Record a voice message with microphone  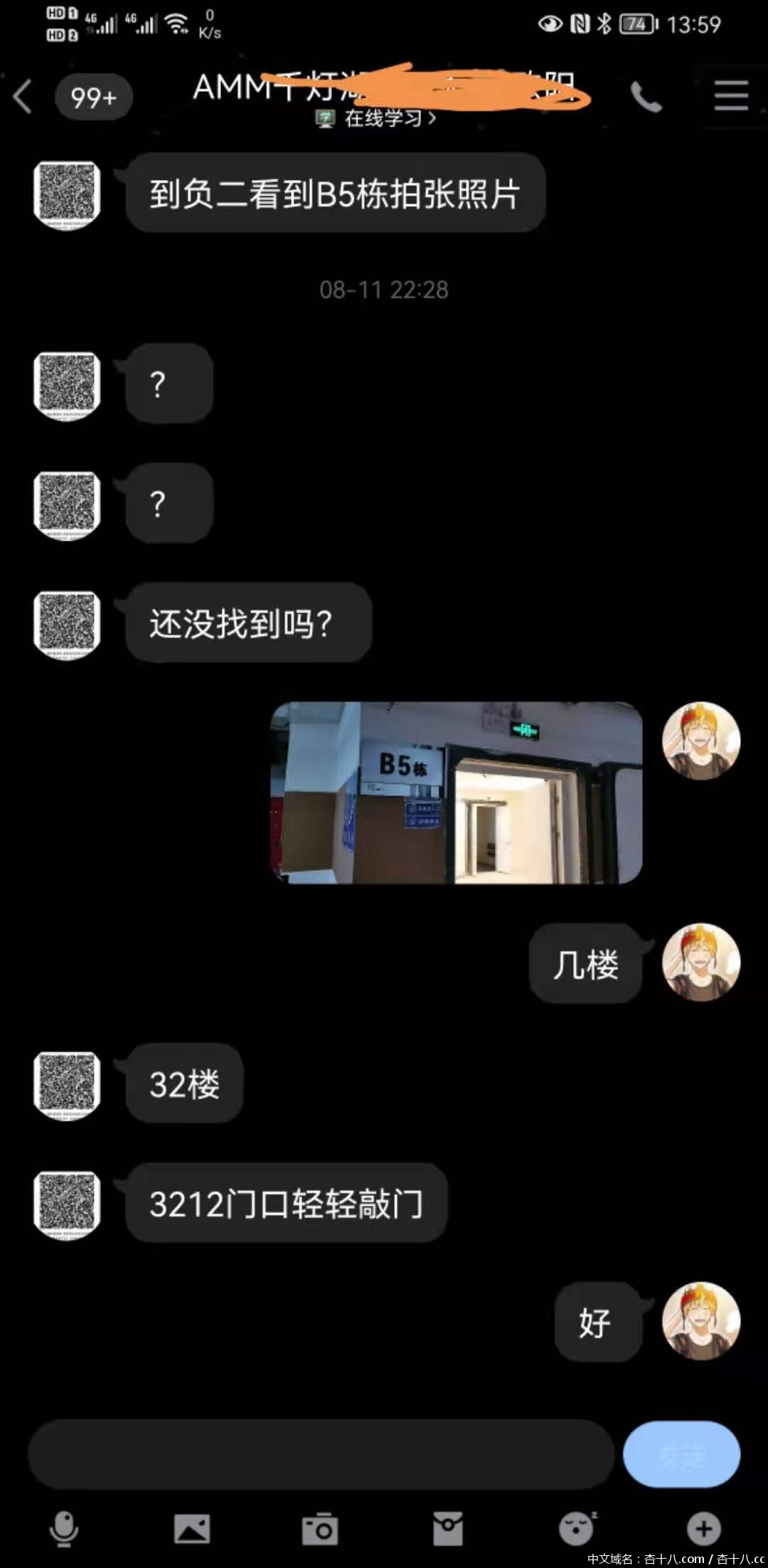[64, 1528]
